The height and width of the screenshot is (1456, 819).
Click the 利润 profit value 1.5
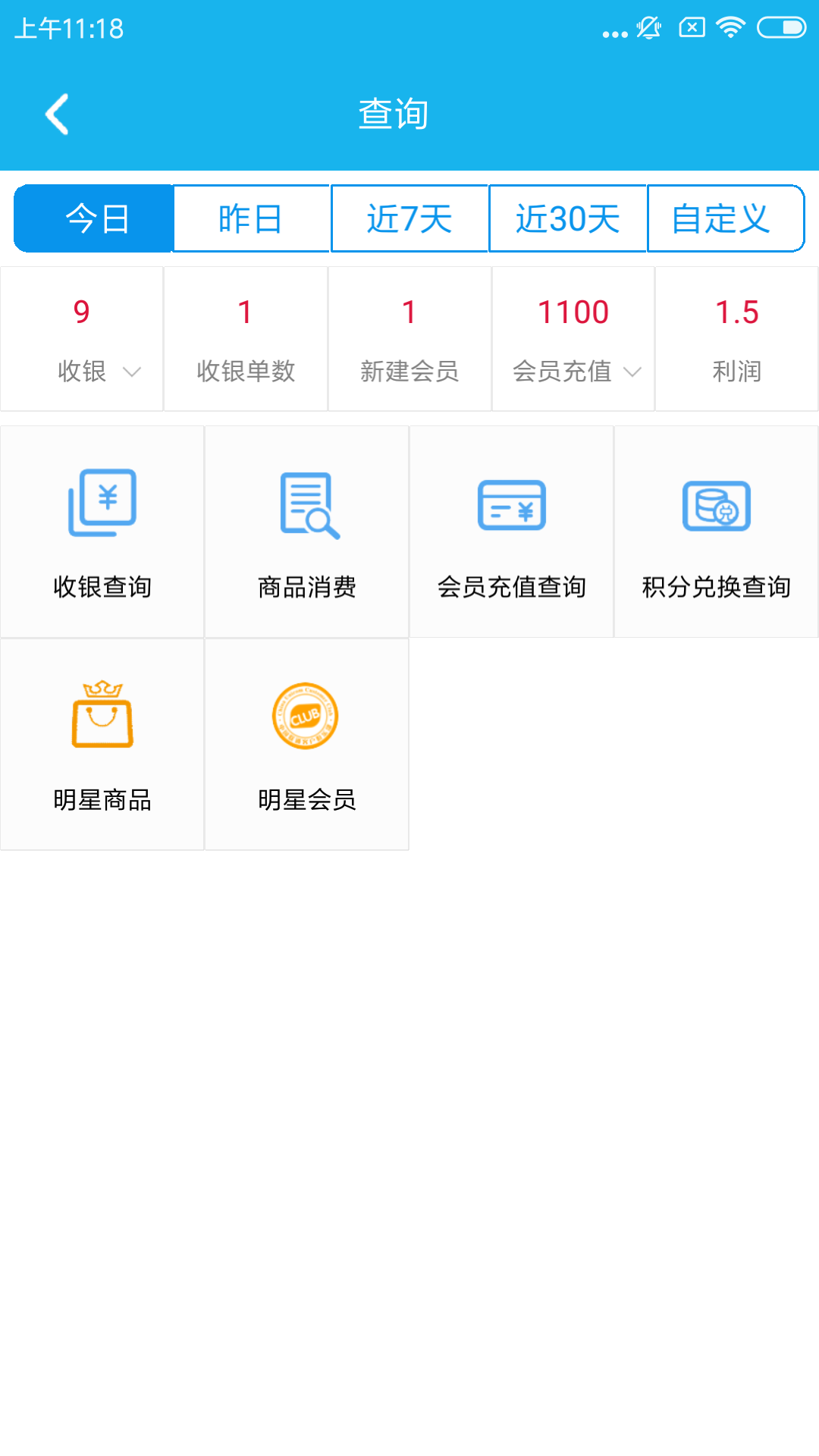(736, 311)
